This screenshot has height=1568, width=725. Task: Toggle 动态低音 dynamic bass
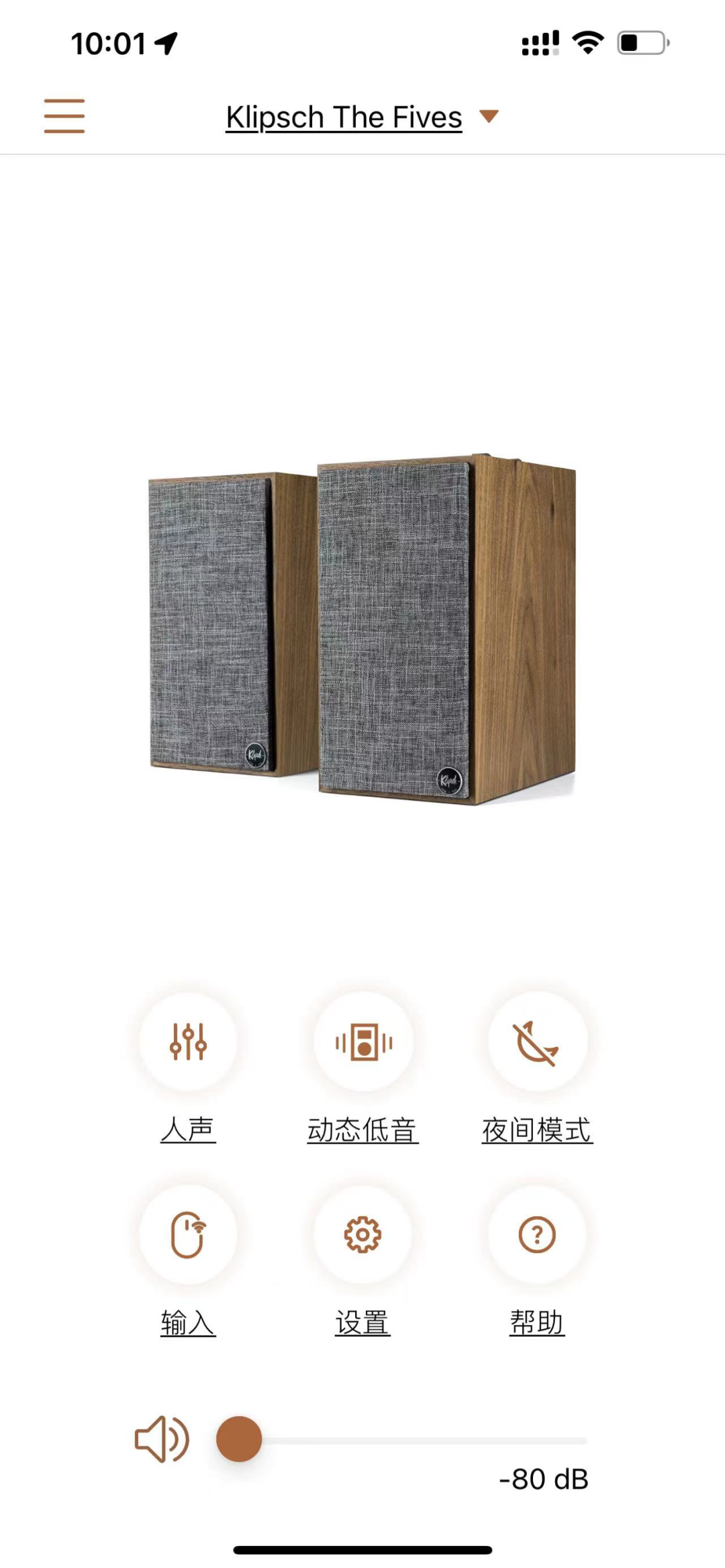363,1042
